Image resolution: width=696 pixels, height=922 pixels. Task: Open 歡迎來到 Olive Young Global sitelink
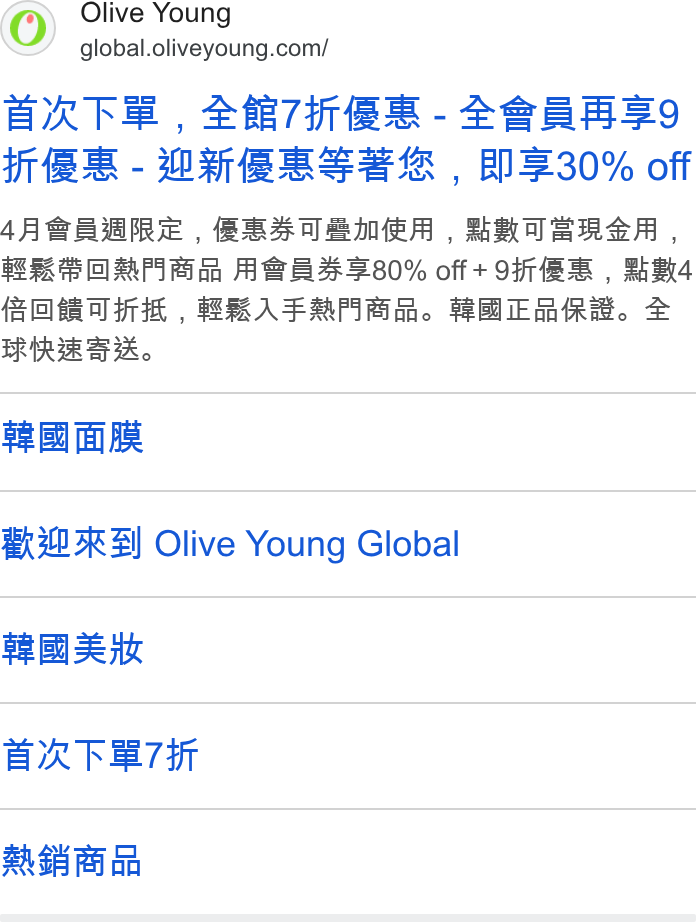click(x=230, y=543)
